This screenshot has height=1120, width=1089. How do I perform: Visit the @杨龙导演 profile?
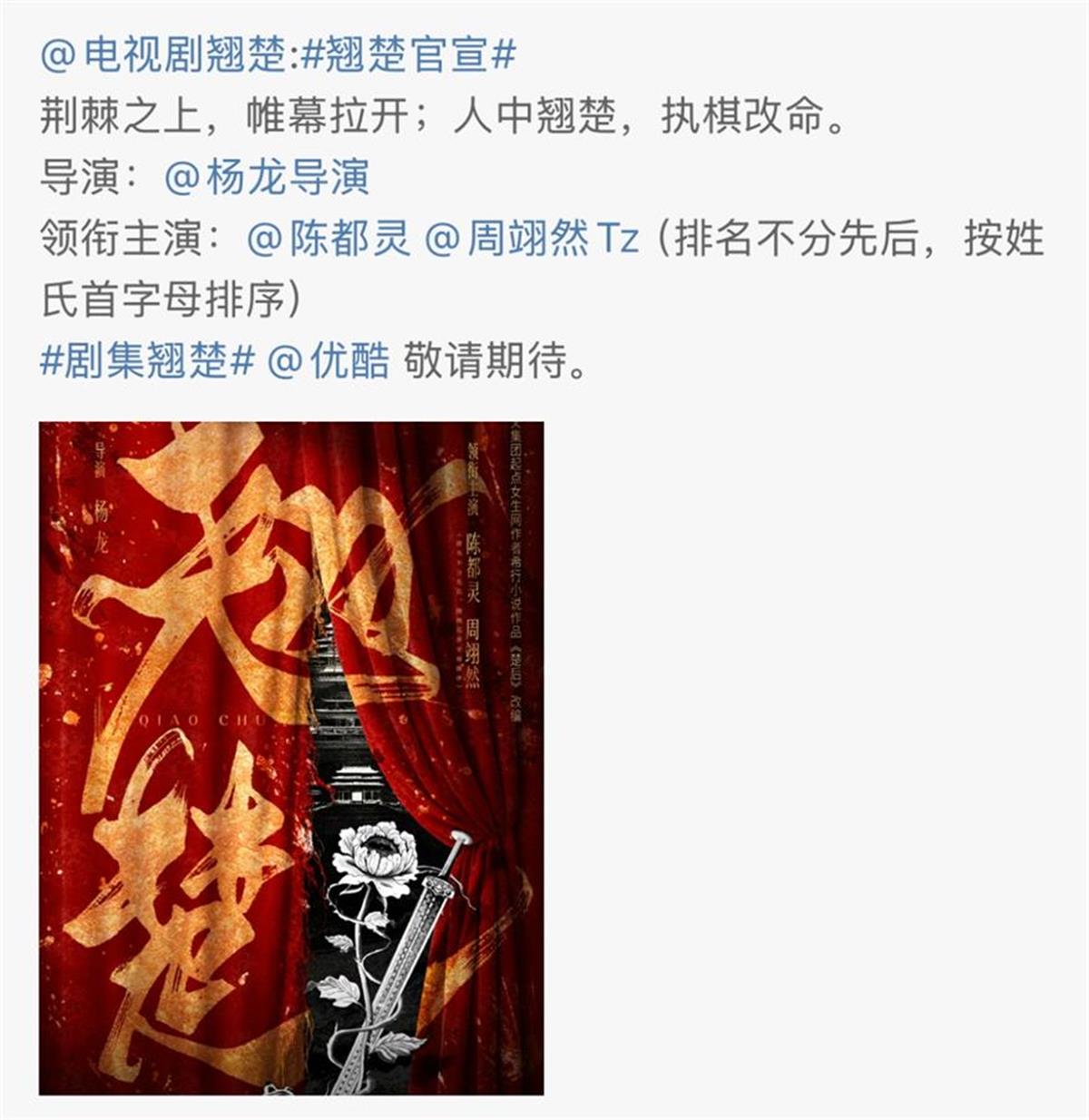(x=267, y=177)
